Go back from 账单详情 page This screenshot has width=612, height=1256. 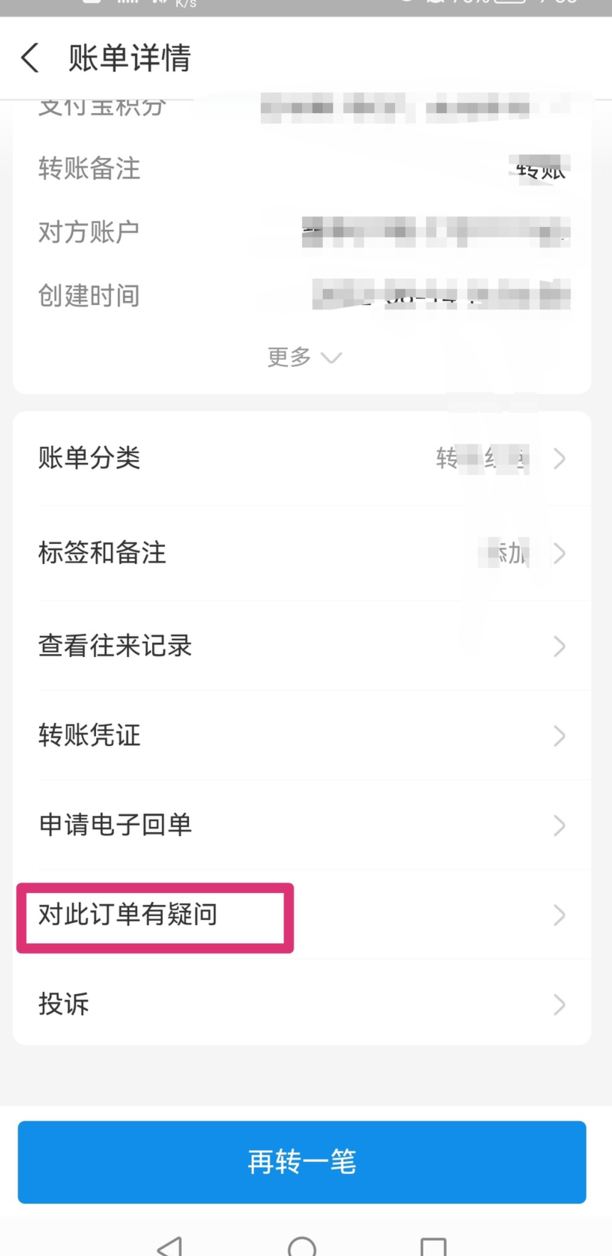click(30, 58)
